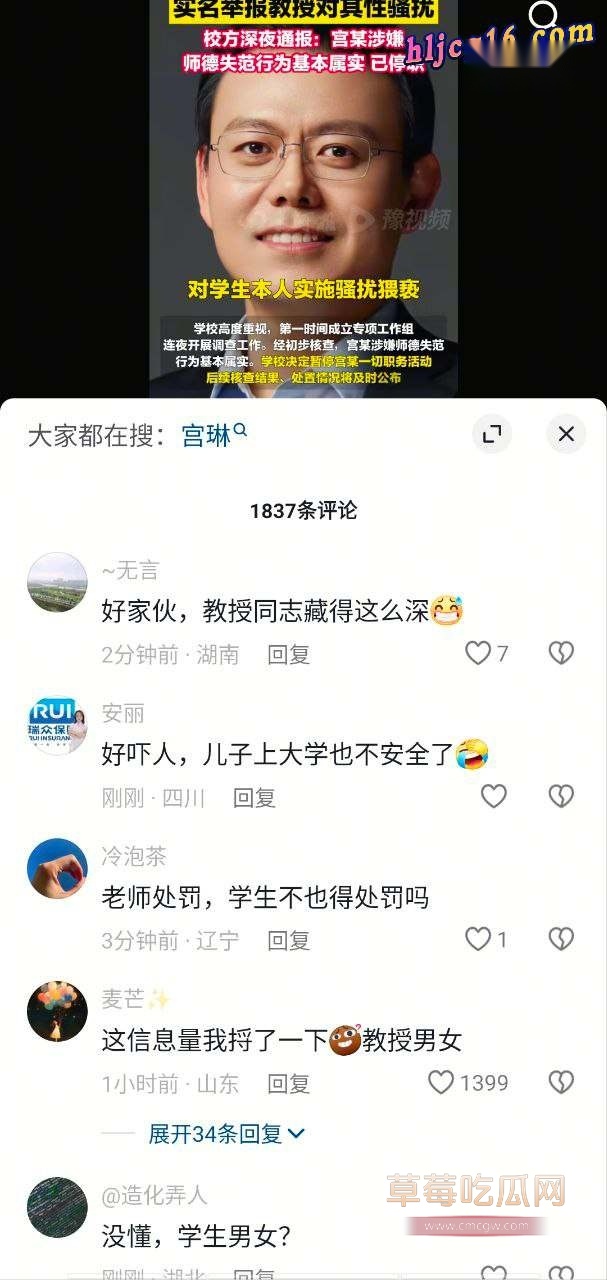This screenshot has width=607, height=1280.
Task: Dislike 麦芒's comment
Action: coord(561,1082)
